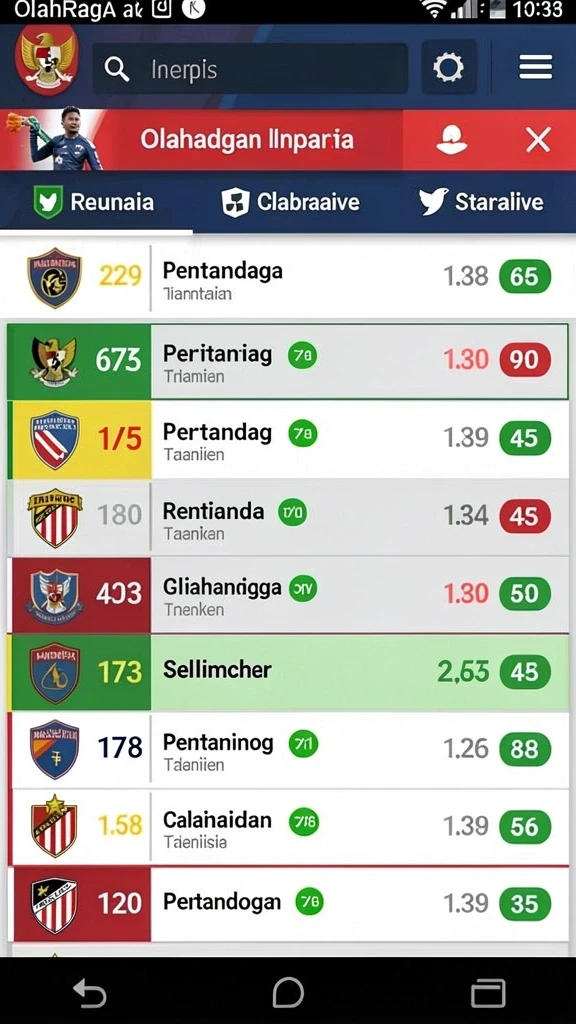
Task: Open the Sellimcher row
Action: point(288,672)
